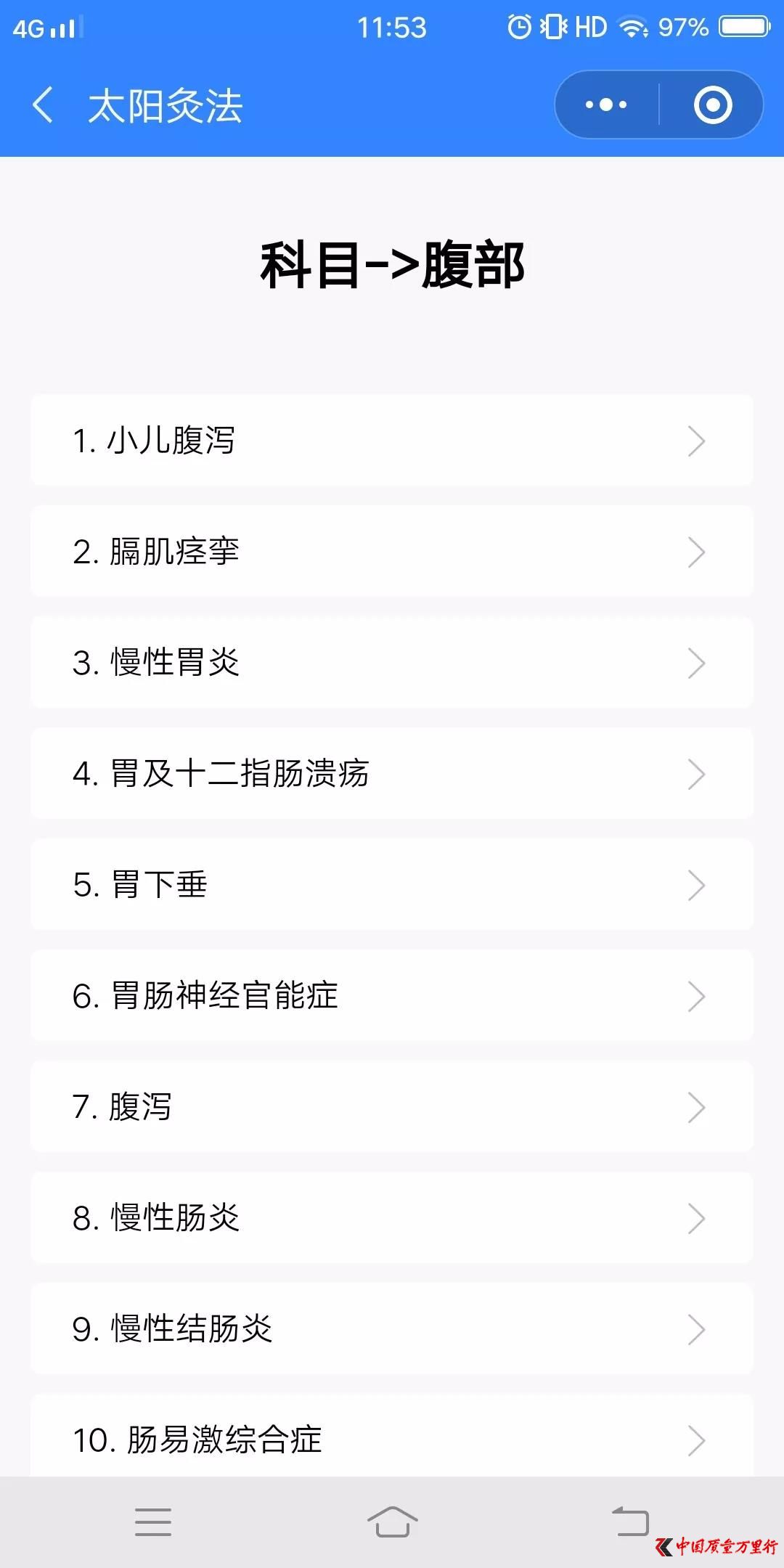View 慢性肠炎 entry
The width and height of the screenshot is (784, 1568).
pos(392,1218)
